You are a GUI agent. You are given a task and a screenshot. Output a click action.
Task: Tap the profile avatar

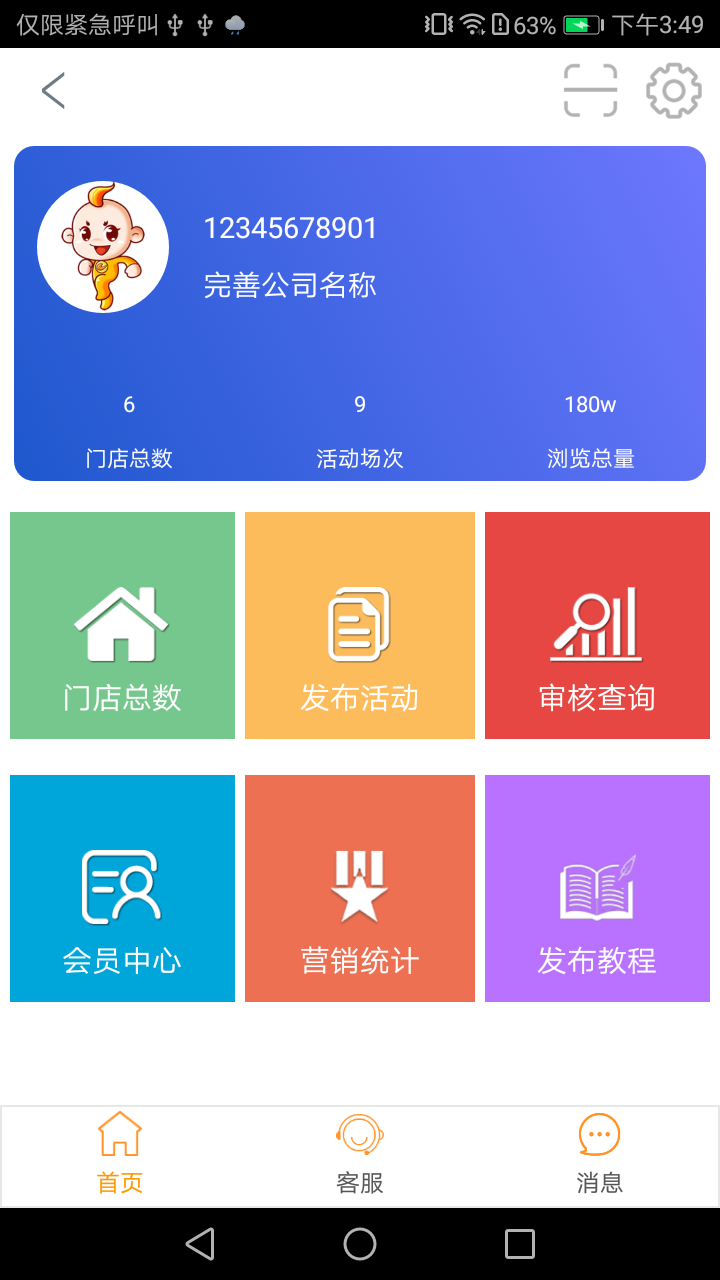pyautogui.click(x=103, y=247)
